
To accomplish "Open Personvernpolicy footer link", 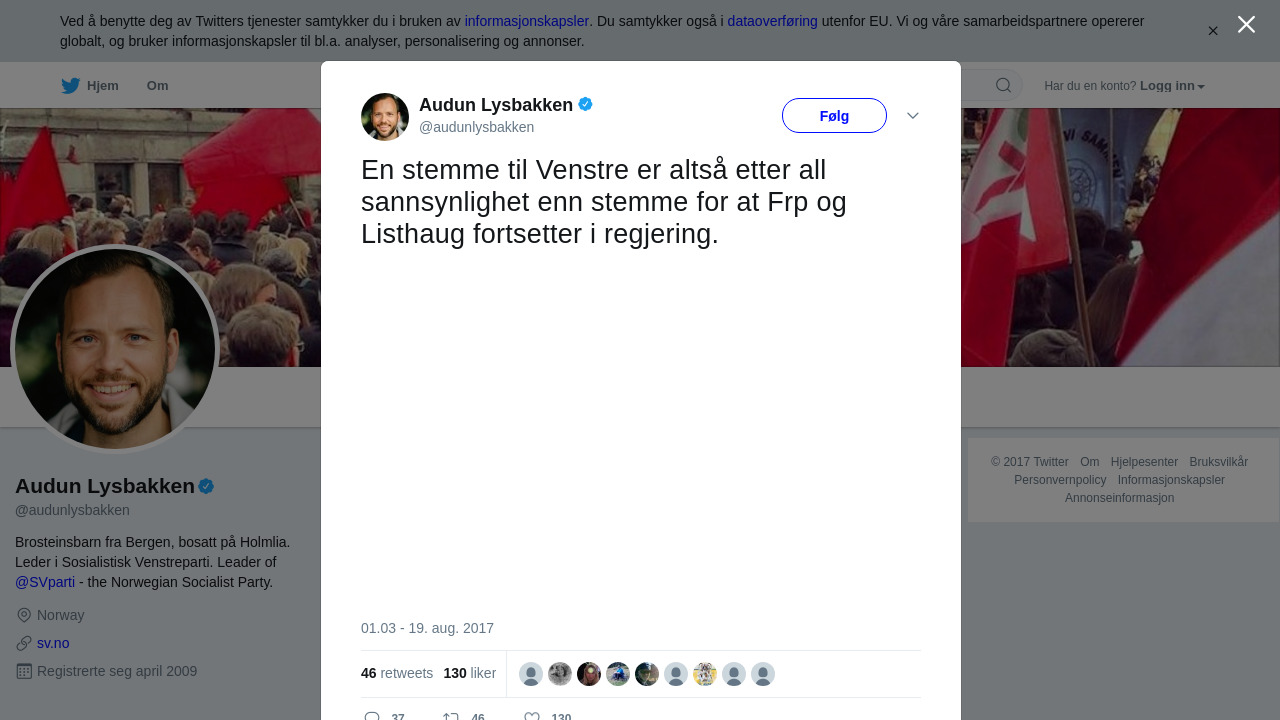I will pos(1060,480).
